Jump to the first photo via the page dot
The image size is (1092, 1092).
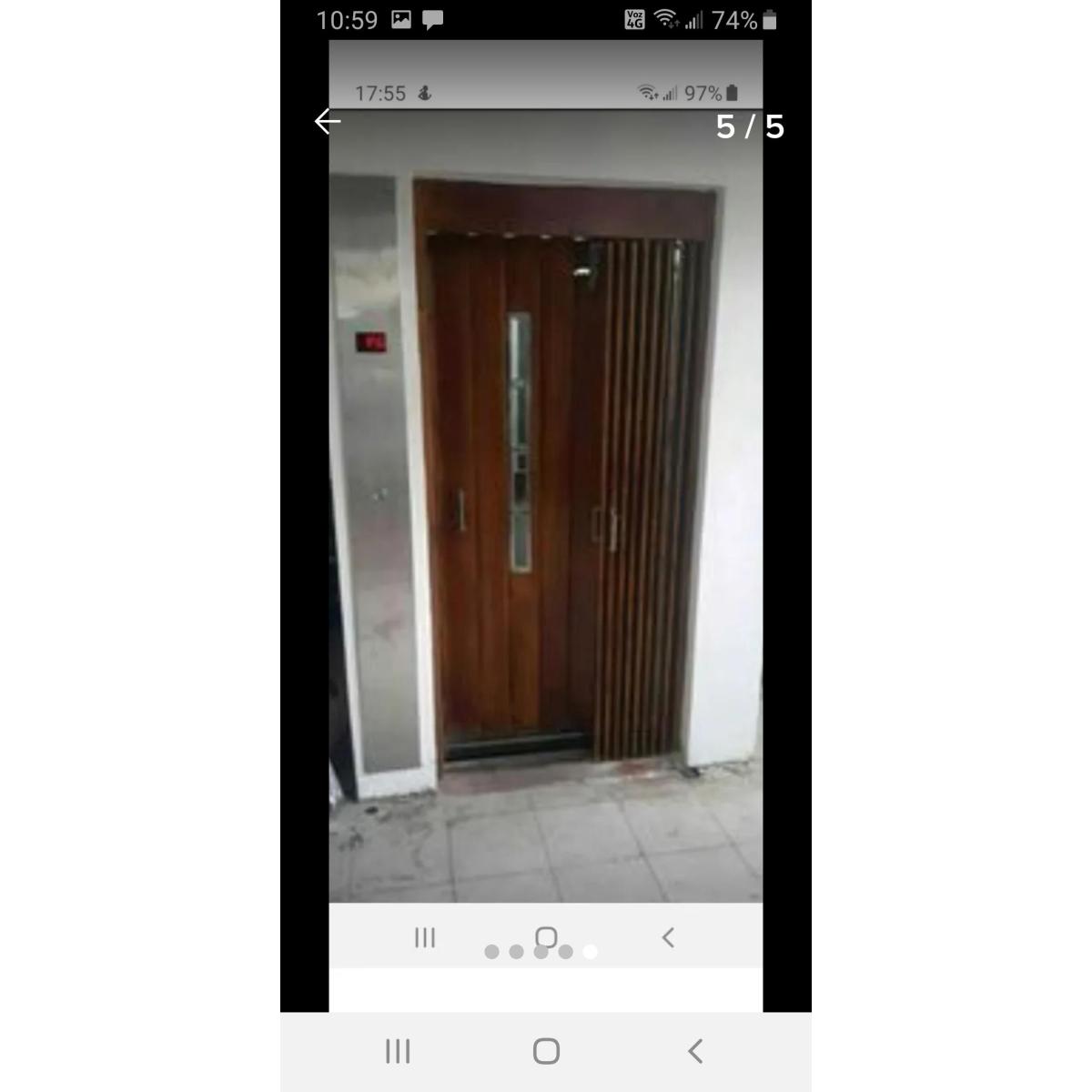(x=491, y=952)
